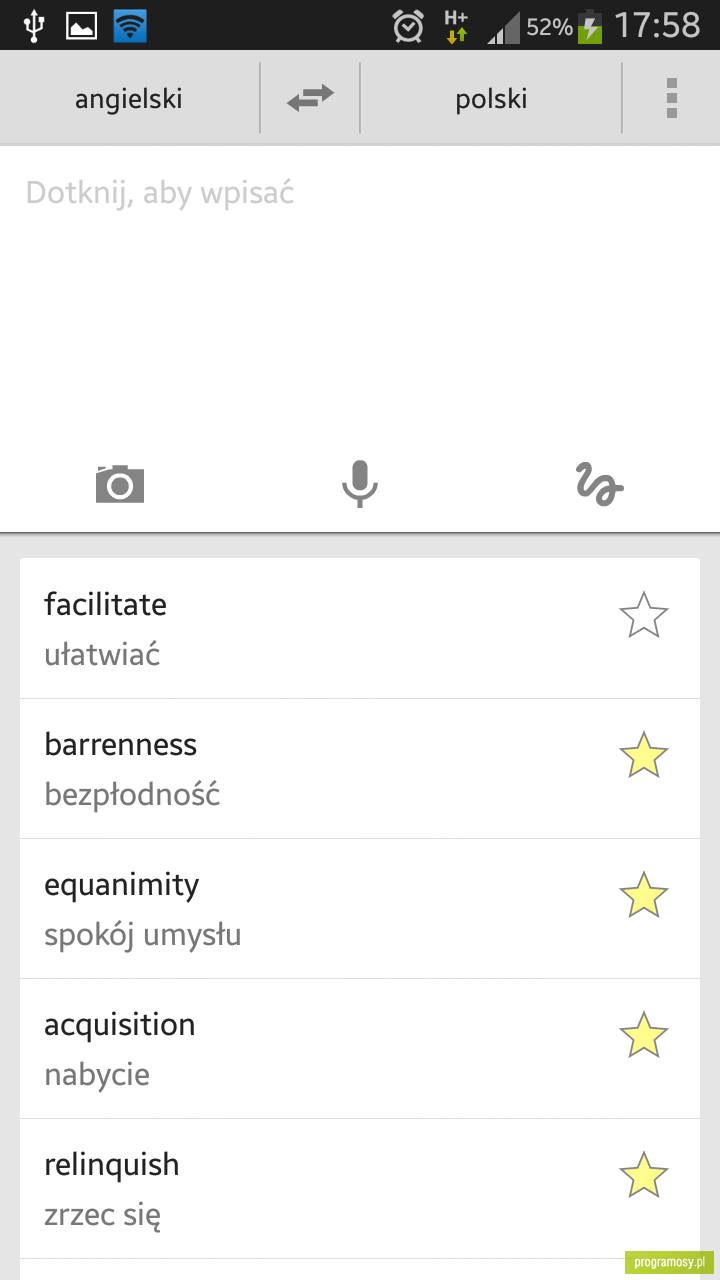The width and height of the screenshot is (720, 1280).
Task: Tap the text field to type
Action: click(x=360, y=290)
